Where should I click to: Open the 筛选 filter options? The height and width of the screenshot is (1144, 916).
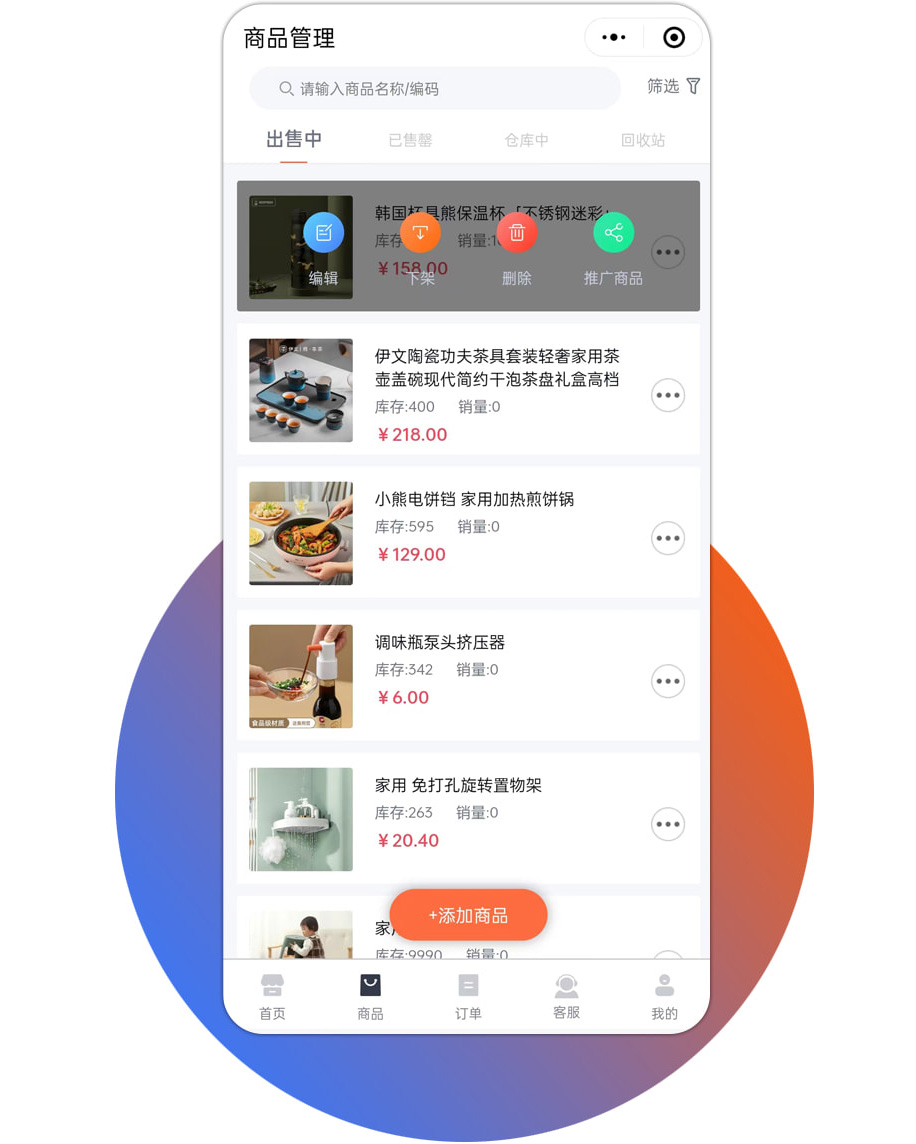click(674, 87)
